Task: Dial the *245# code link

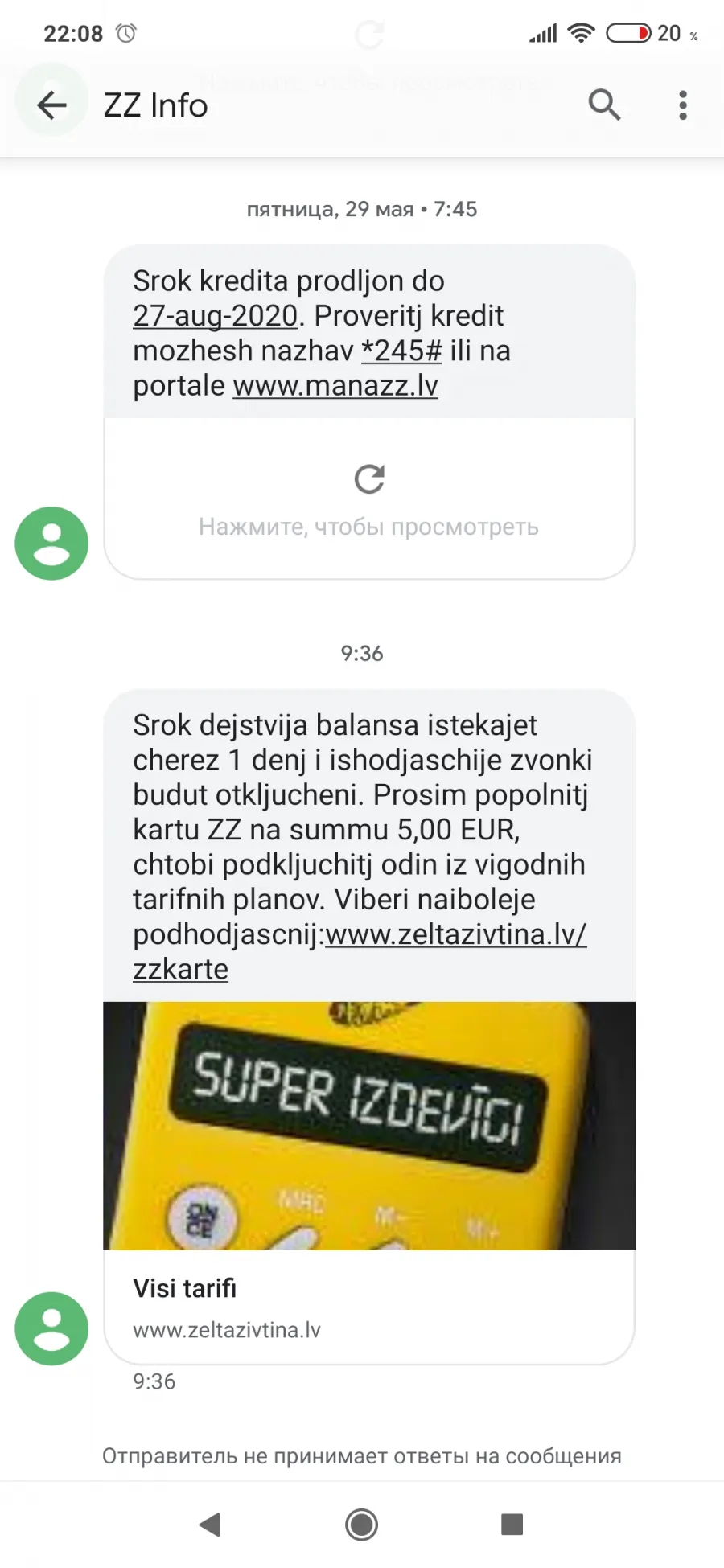Action: tap(401, 351)
